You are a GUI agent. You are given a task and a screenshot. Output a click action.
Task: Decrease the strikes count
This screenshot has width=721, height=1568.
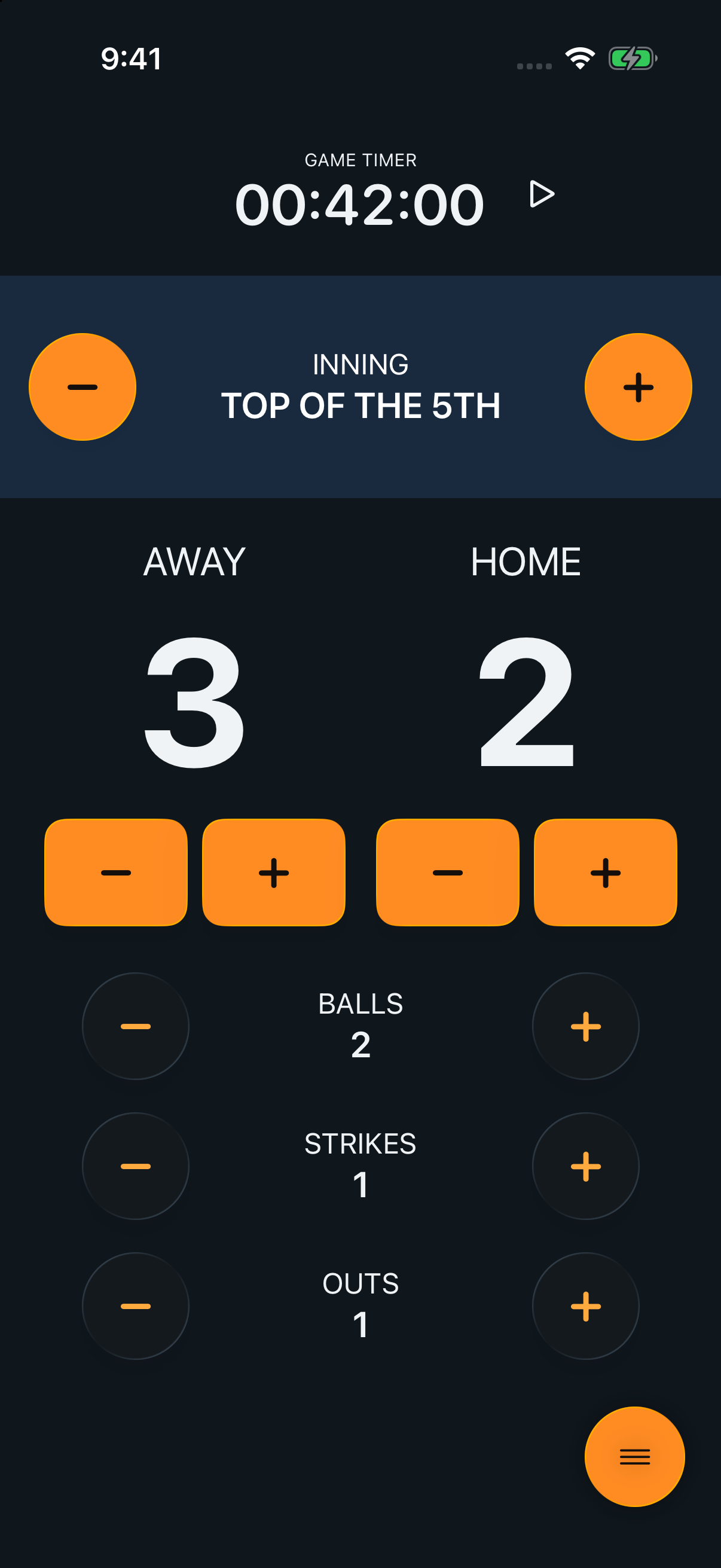point(136,1166)
